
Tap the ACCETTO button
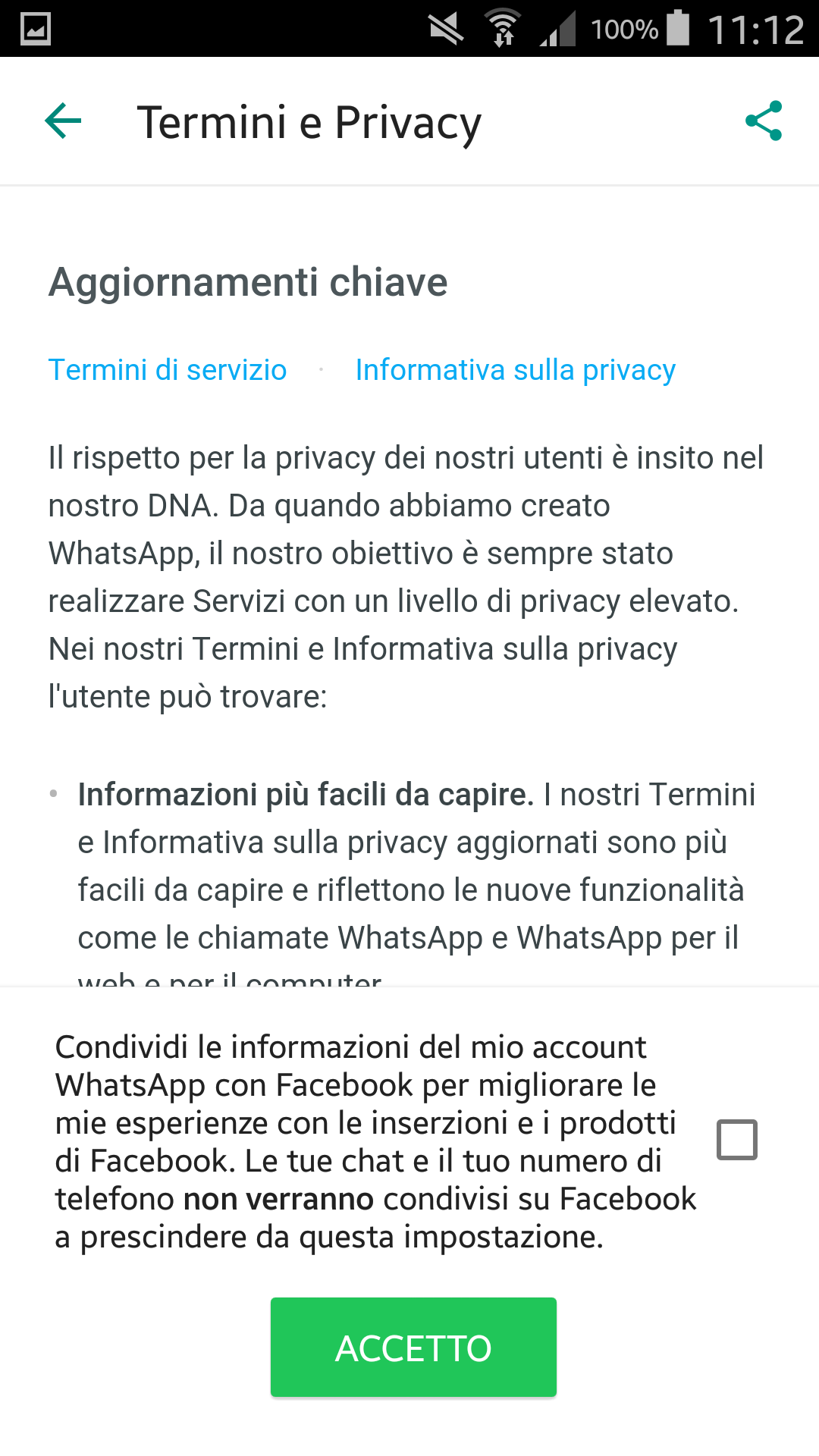pyautogui.click(x=413, y=1348)
